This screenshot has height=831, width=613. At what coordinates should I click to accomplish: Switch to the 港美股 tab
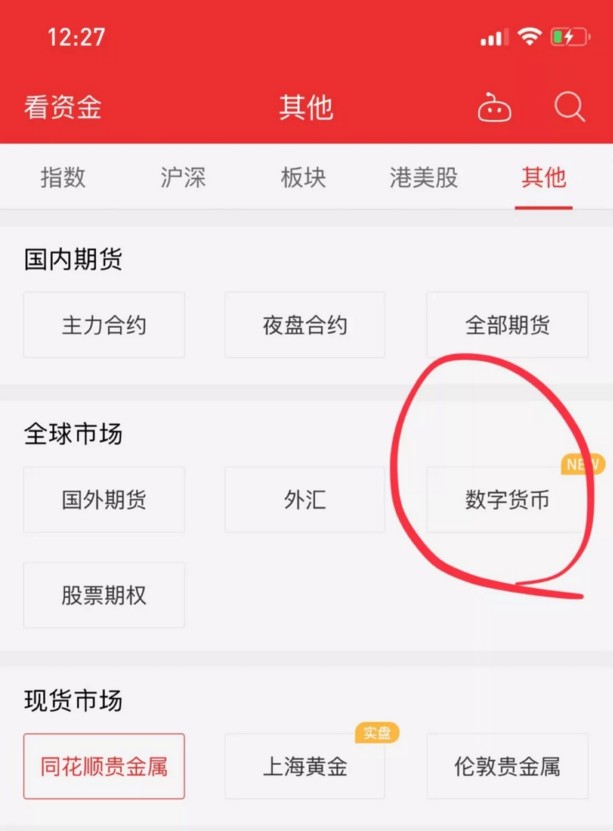(x=424, y=178)
